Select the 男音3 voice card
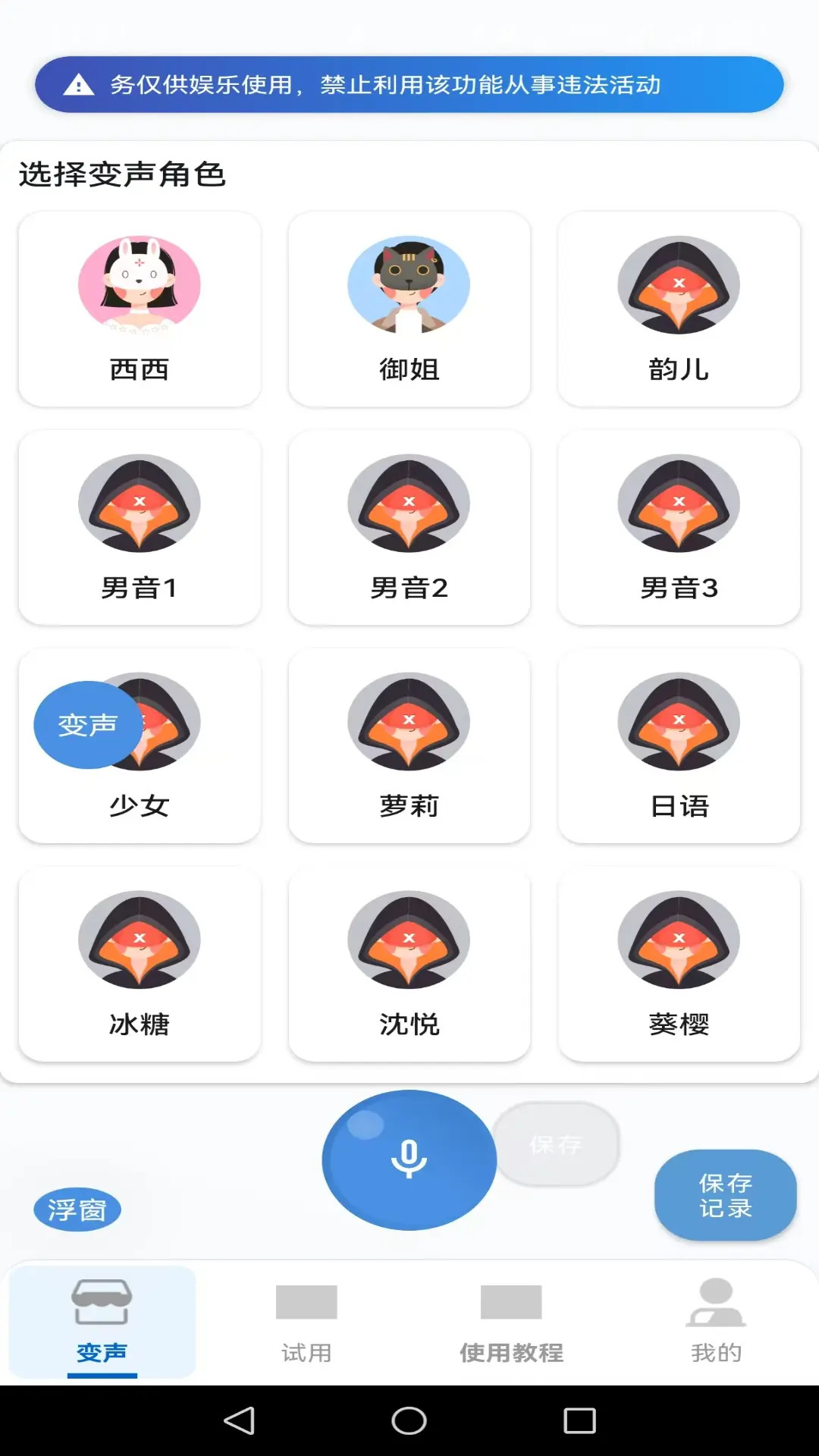The image size is (819, 1456). pyautogui.click(x=679, y=502)
